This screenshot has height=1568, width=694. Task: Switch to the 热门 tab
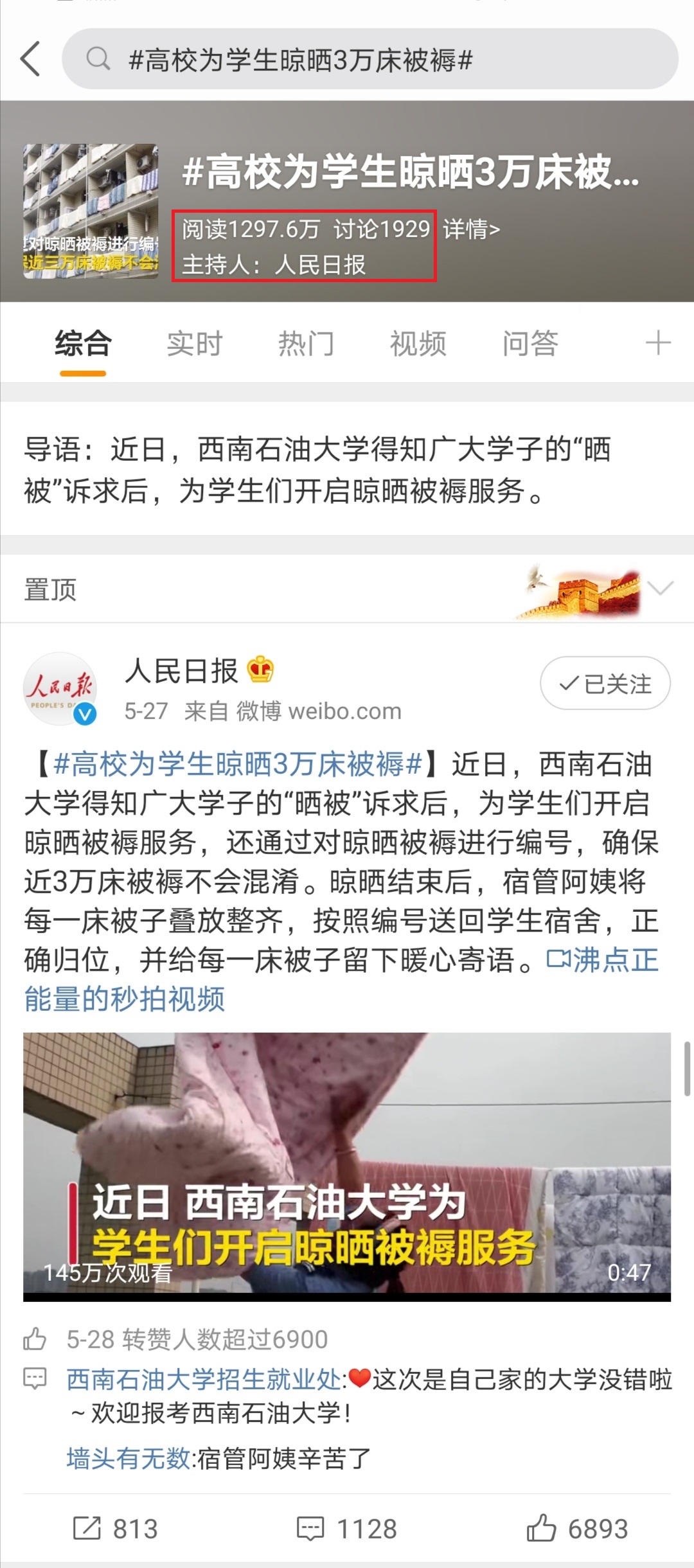(x=306, y=343)
